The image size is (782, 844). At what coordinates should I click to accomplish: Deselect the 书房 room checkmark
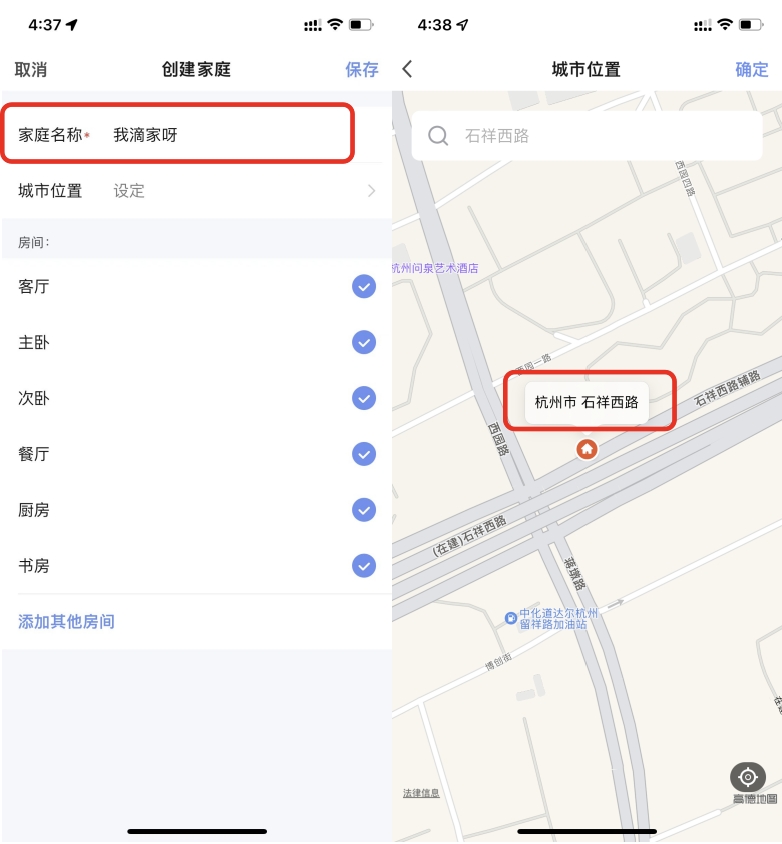click(363, 566)
